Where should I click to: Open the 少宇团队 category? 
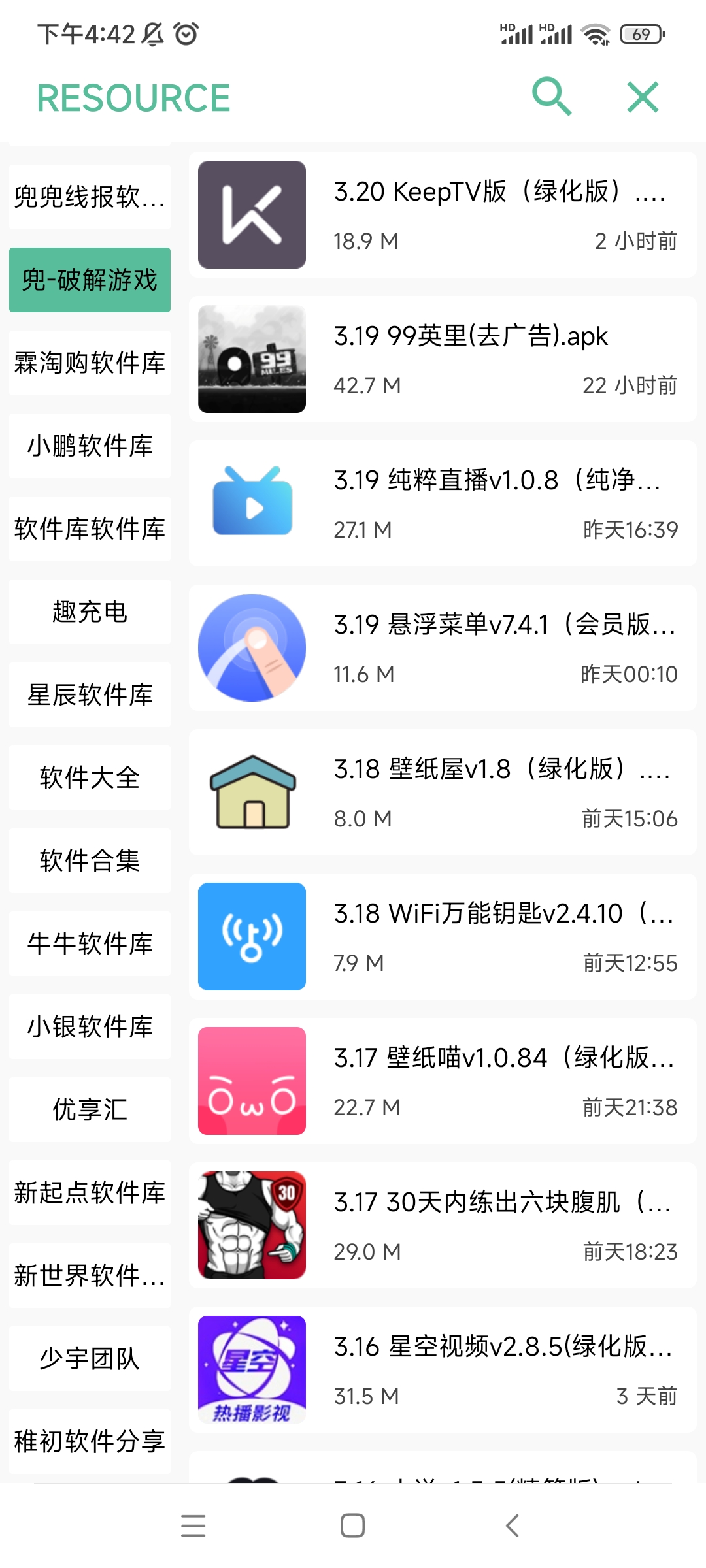pyautogui.click(x=89, y=1358)
